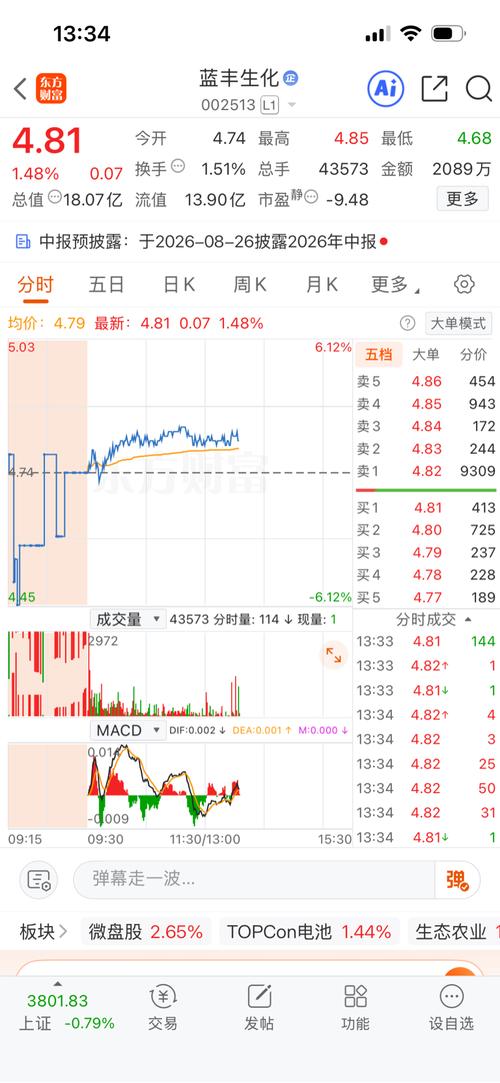Open the AI assistant icon
Viewport: 500px width, 1083px height.
coord(385,88)
